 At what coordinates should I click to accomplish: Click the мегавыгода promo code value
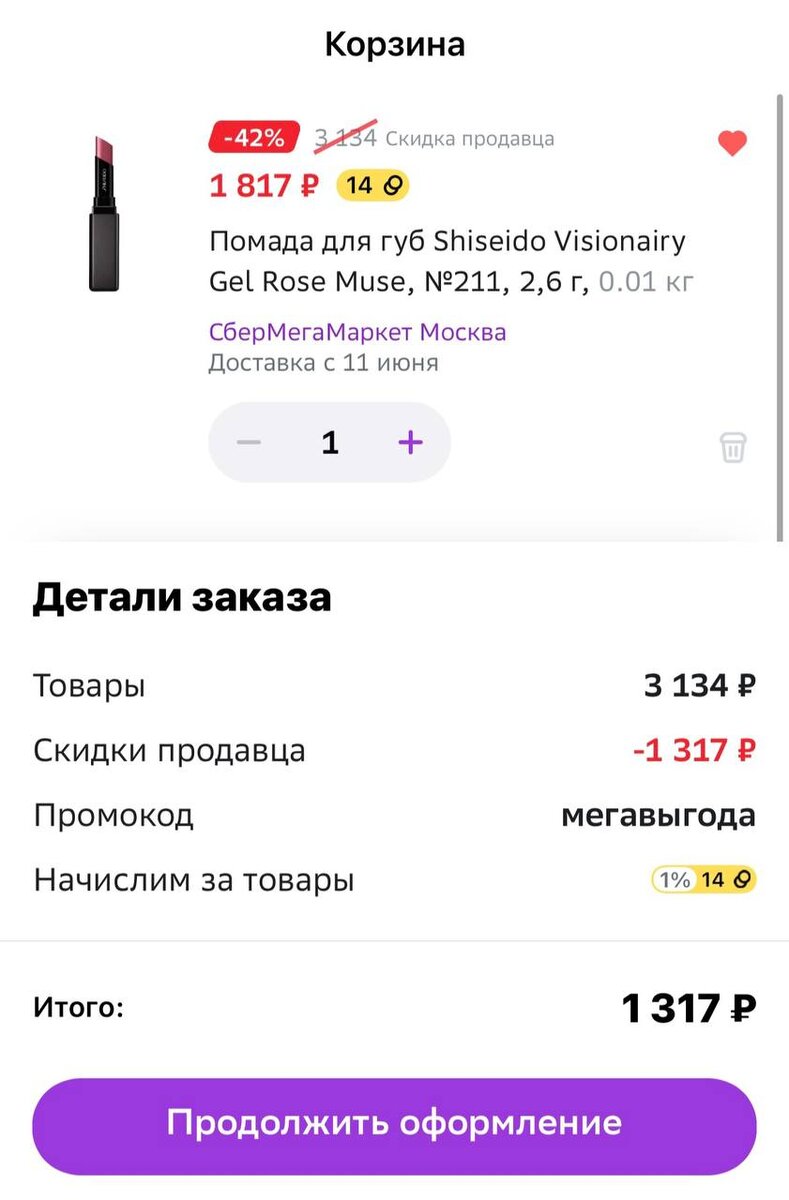click(x=660, y=815)
